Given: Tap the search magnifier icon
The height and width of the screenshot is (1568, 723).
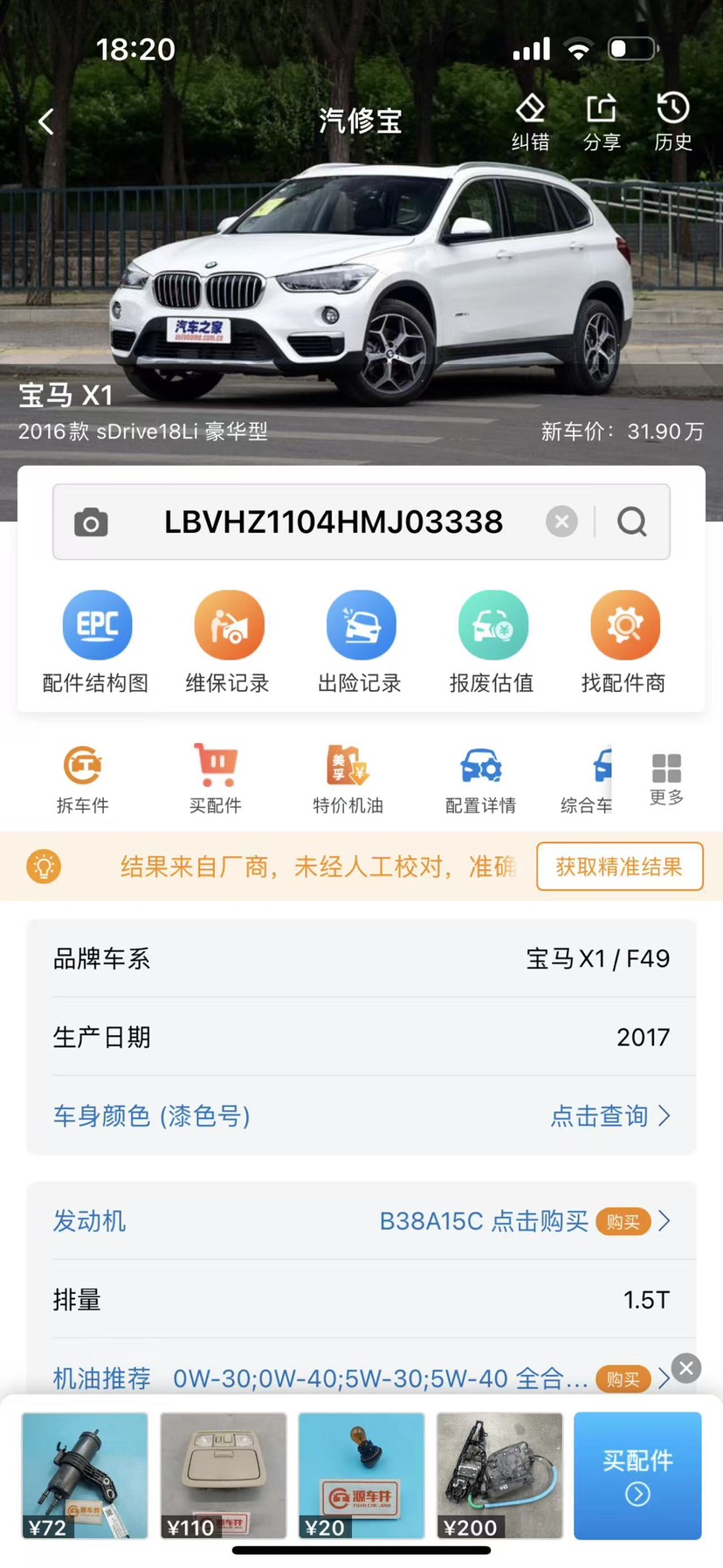Looking at the screenshot, I should (632, 522).
